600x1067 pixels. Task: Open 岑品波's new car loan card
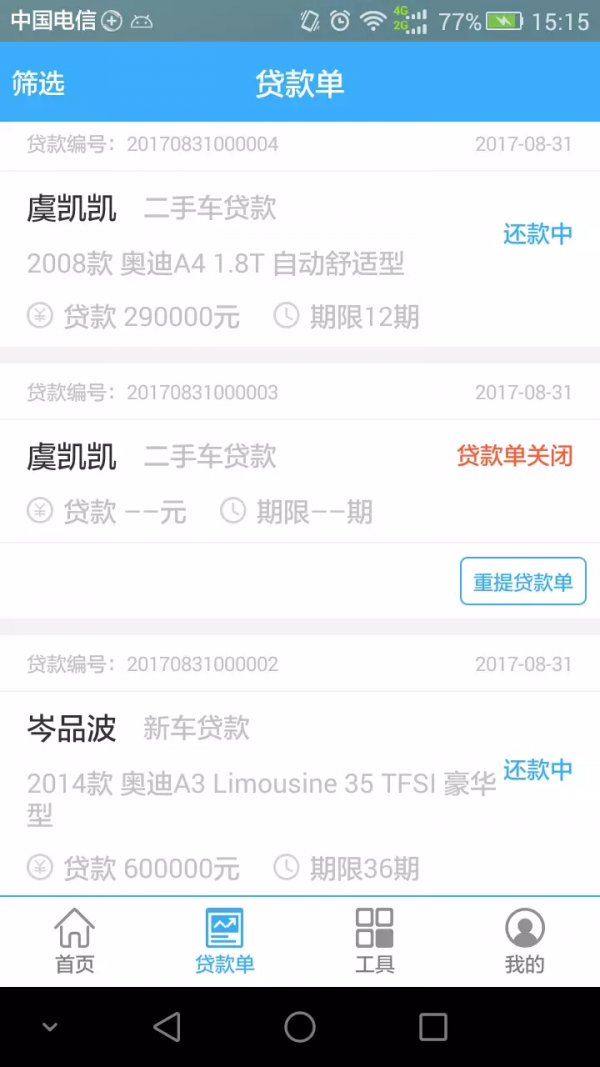pyautogui.click(x=300, y=765)
